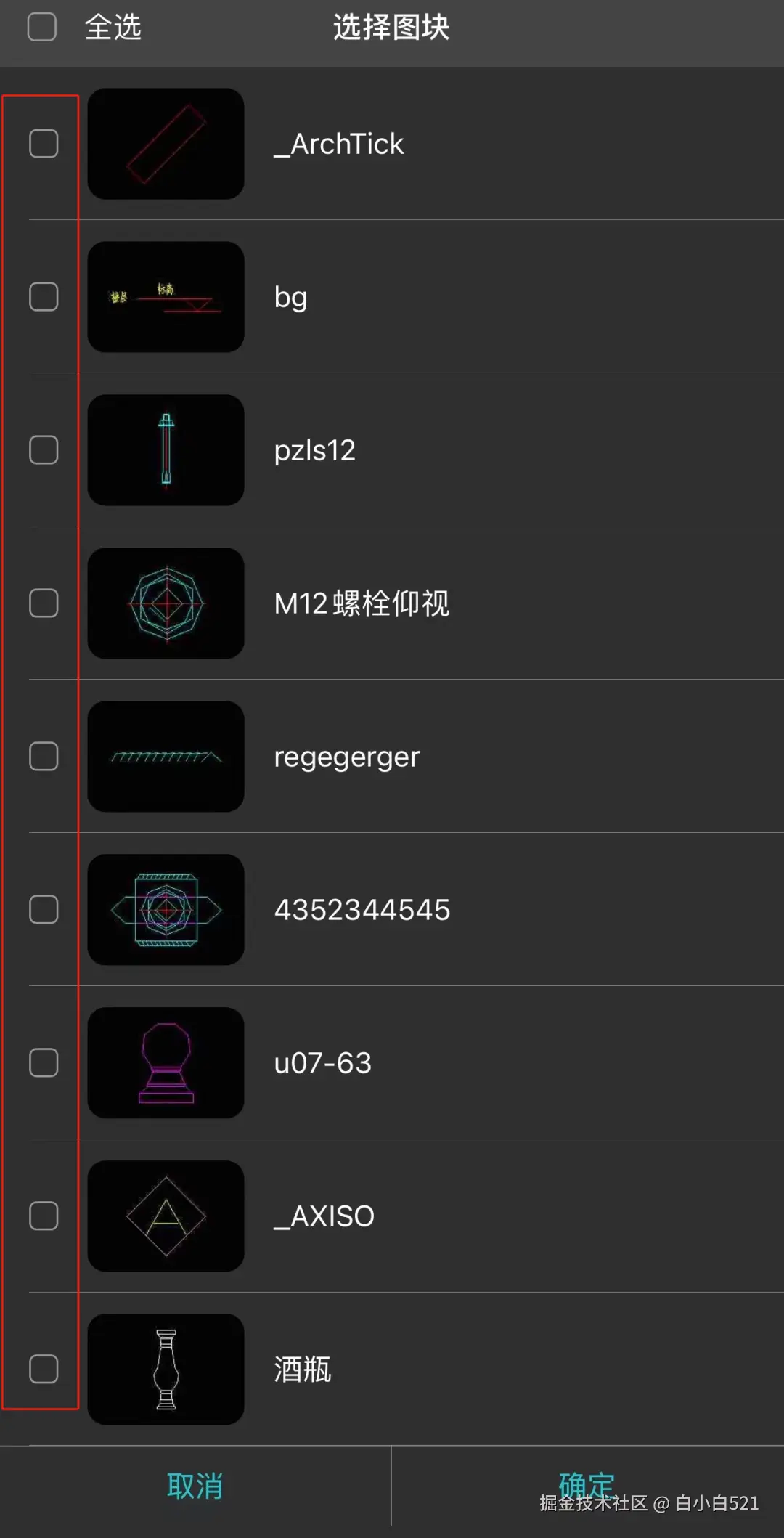
Task: Select the 4352344545 checkbox
Action: (44, 910)
